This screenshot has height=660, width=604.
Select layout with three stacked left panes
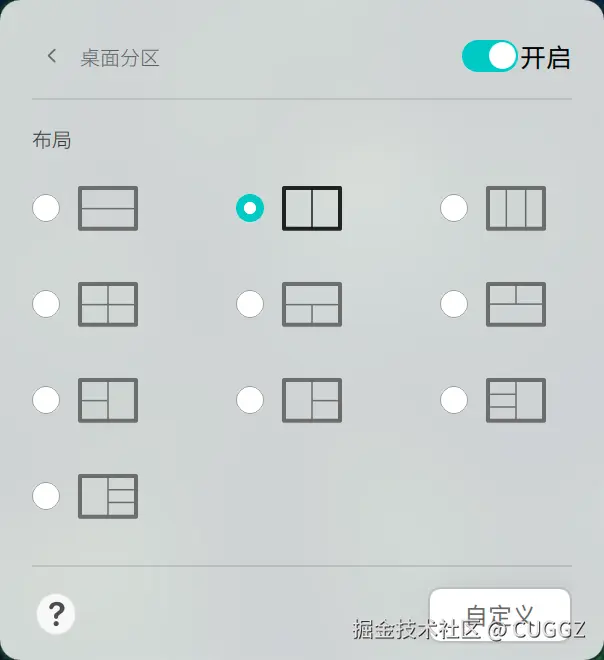tap(454, 400)
